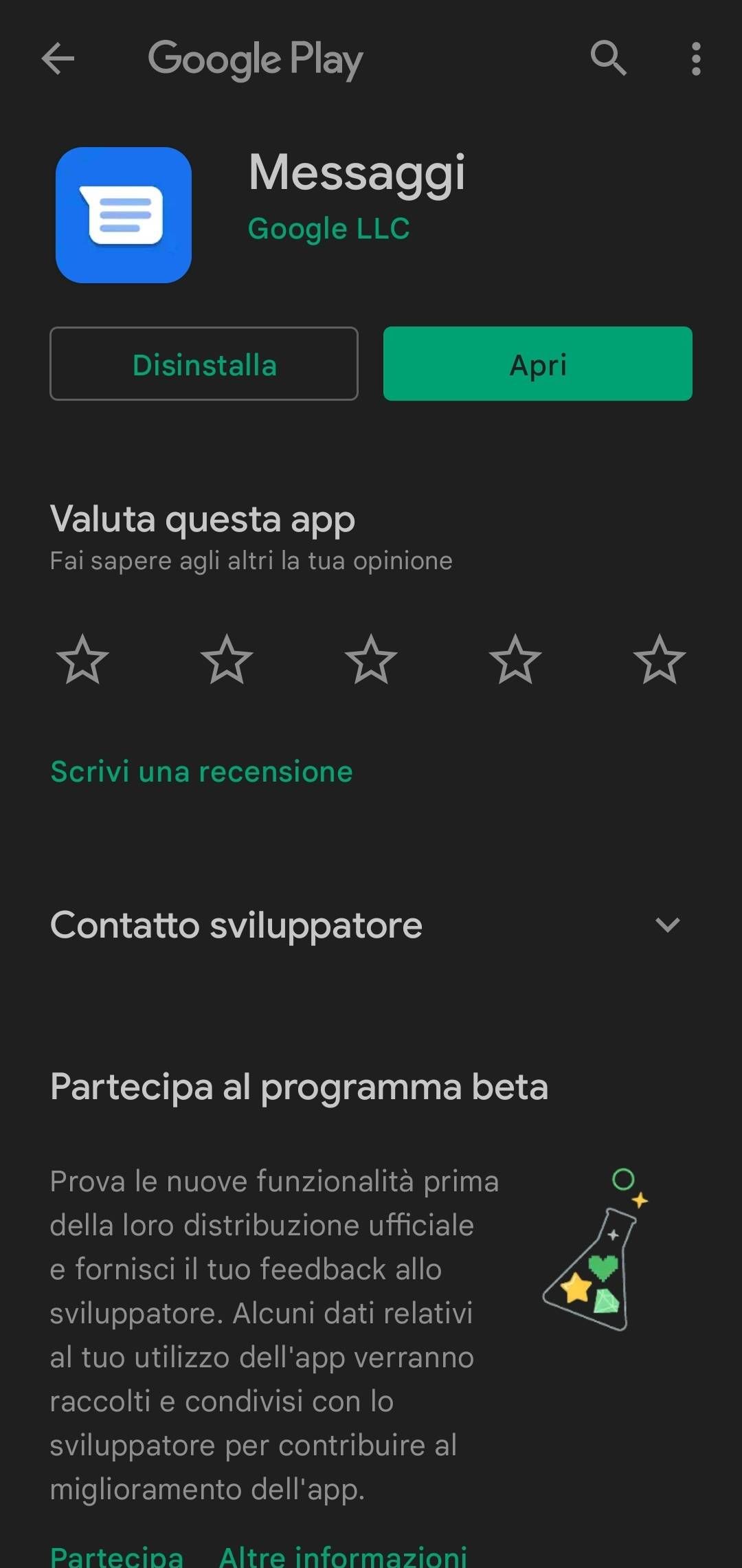The width and height of the screenshot is (742, 1568).
Task: Select the first rating star
Action: coord(82,660)
